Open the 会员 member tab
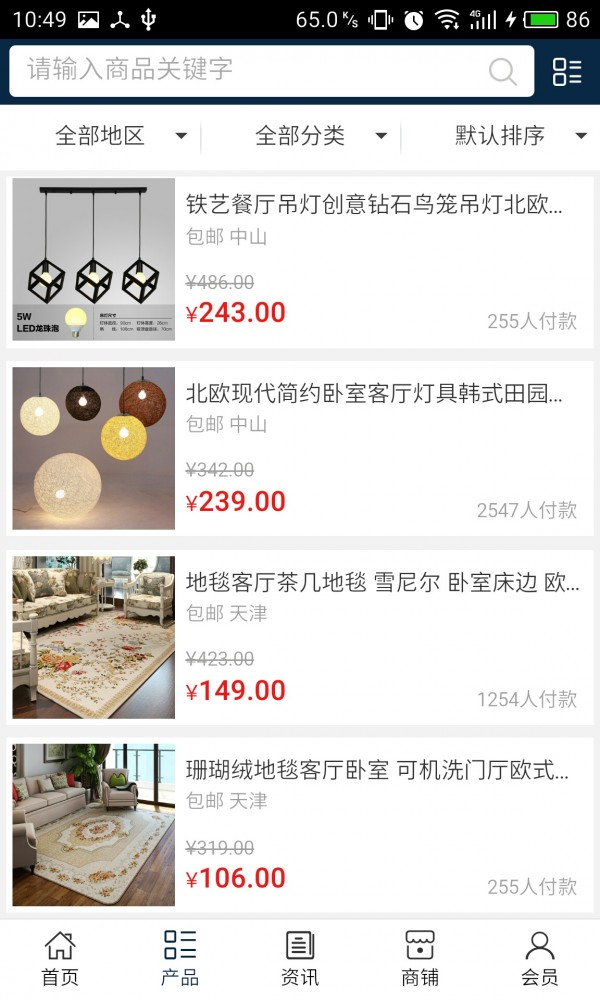This screenshot has height=1000, width=600. [x=540, y=958]
